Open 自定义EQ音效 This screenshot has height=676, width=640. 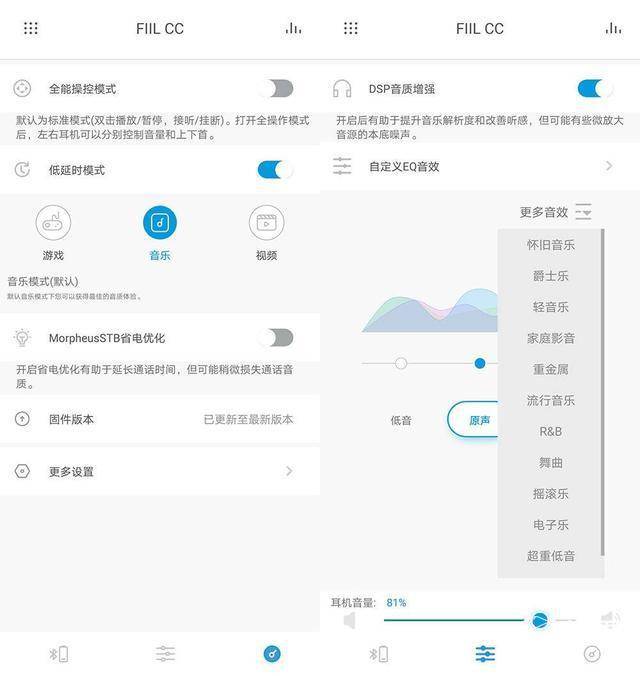pos(480,166)
